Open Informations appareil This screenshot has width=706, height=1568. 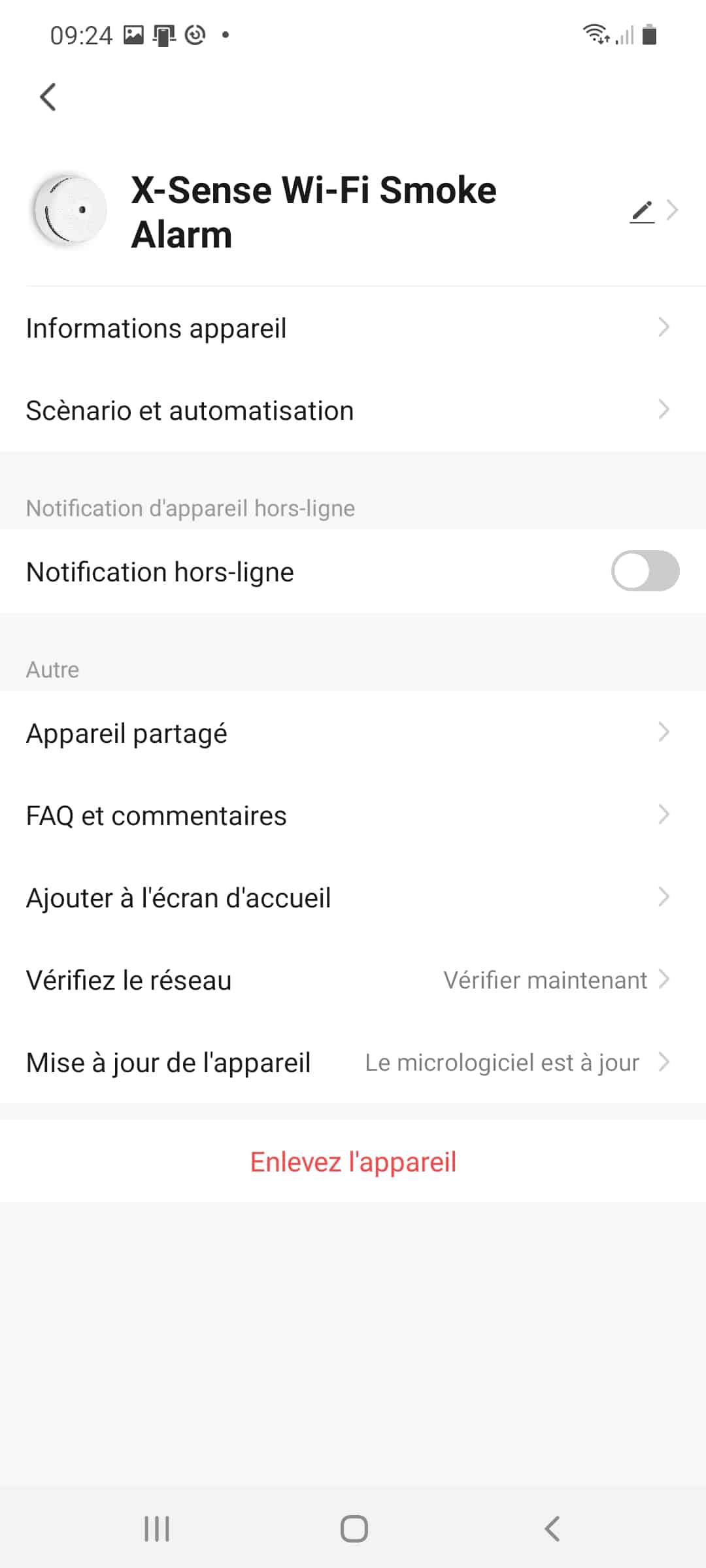pos(353,327)
